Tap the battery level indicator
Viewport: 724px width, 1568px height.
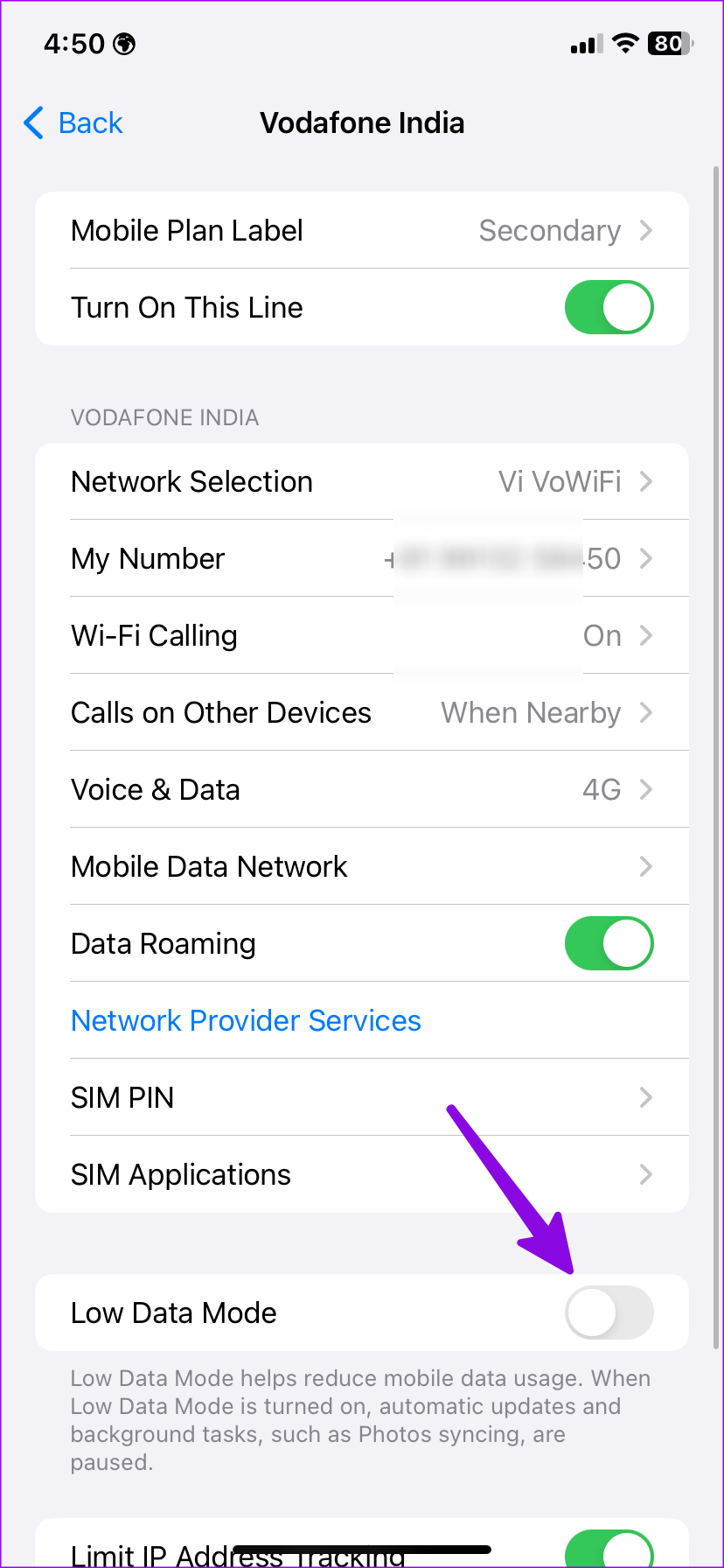669,43
